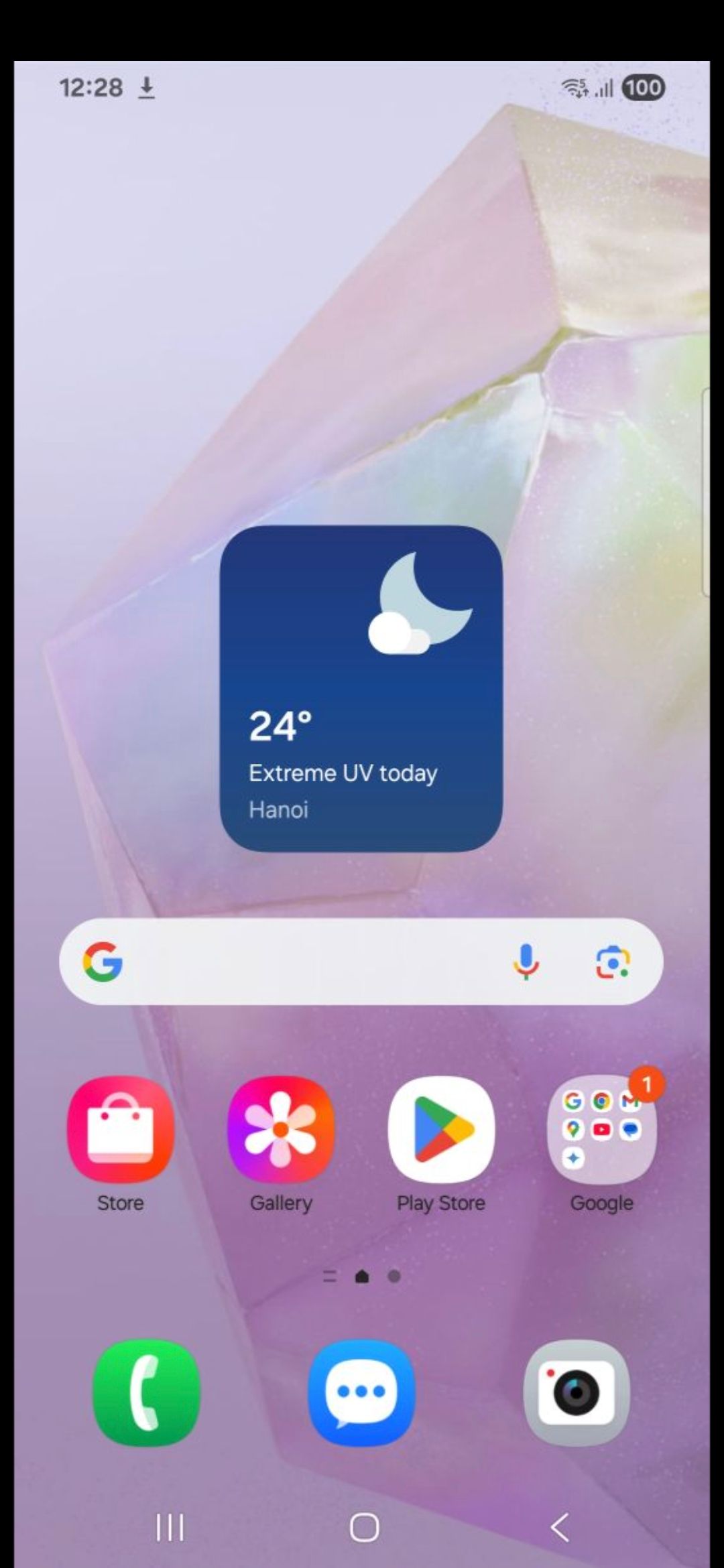Open the Recents navigation button
Viewport: 724px width, 1568px height.
point(170,1528)
